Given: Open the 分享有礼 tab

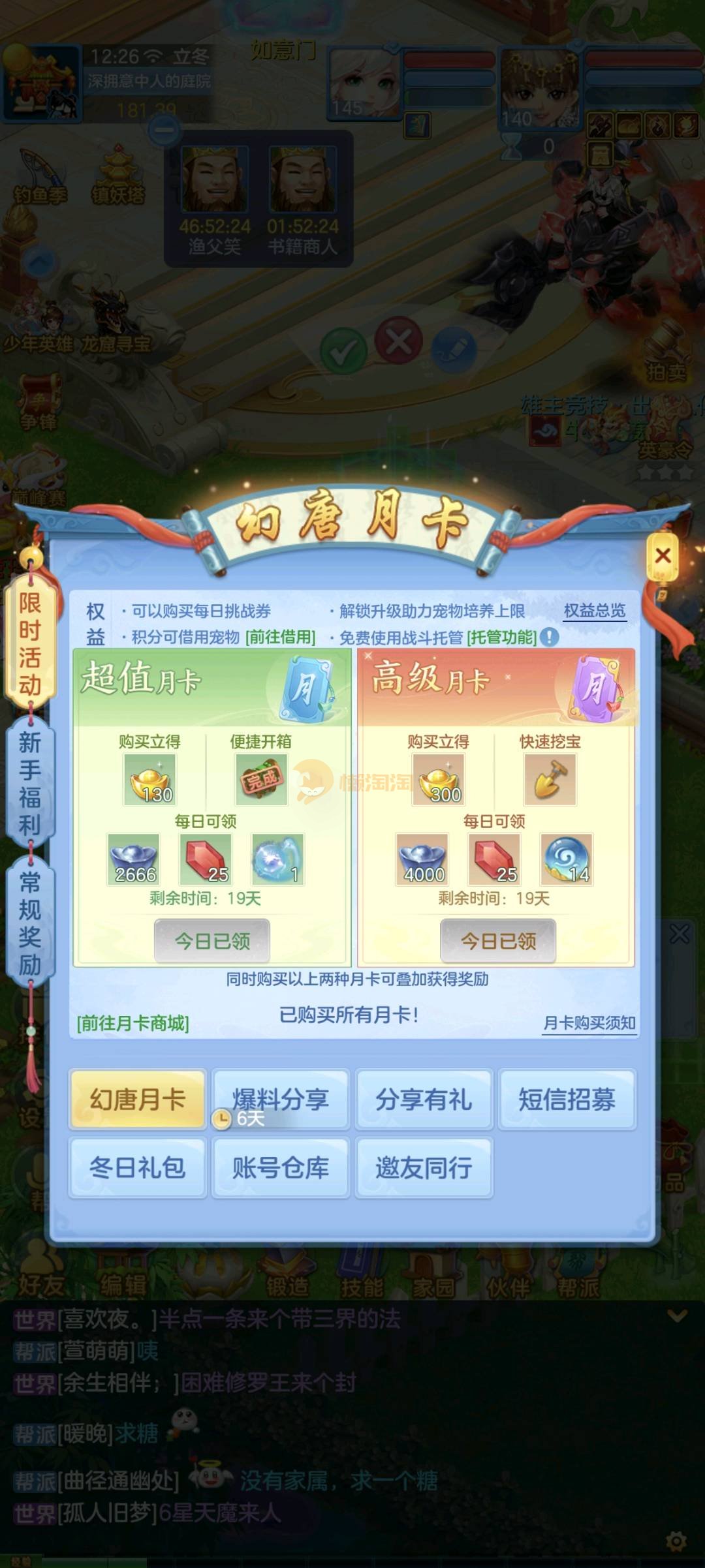Looking at the screenshot, I should tap(424, 1099).
